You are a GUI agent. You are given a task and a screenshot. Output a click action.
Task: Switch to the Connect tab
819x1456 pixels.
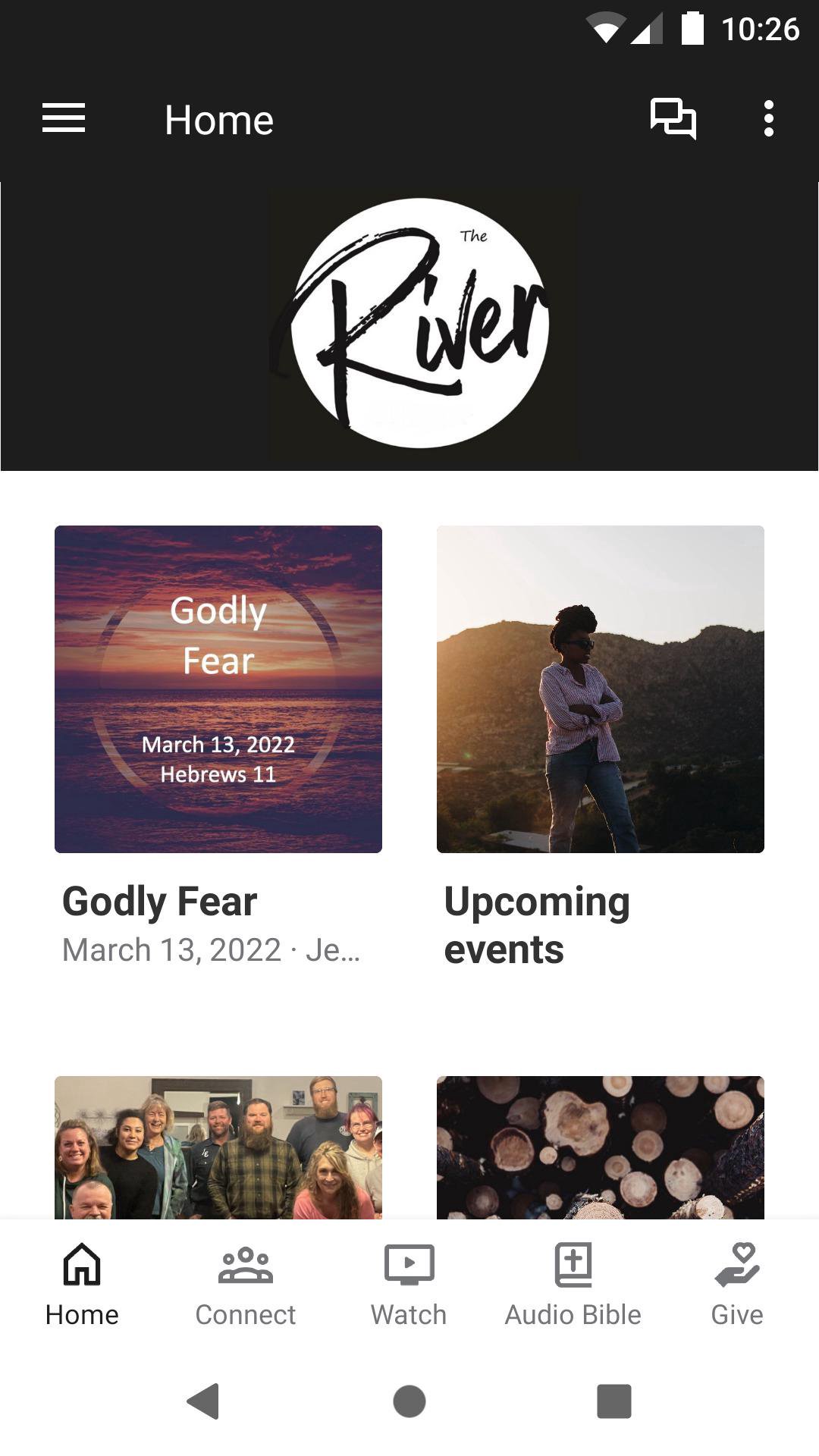click(x=245, y=1283)
